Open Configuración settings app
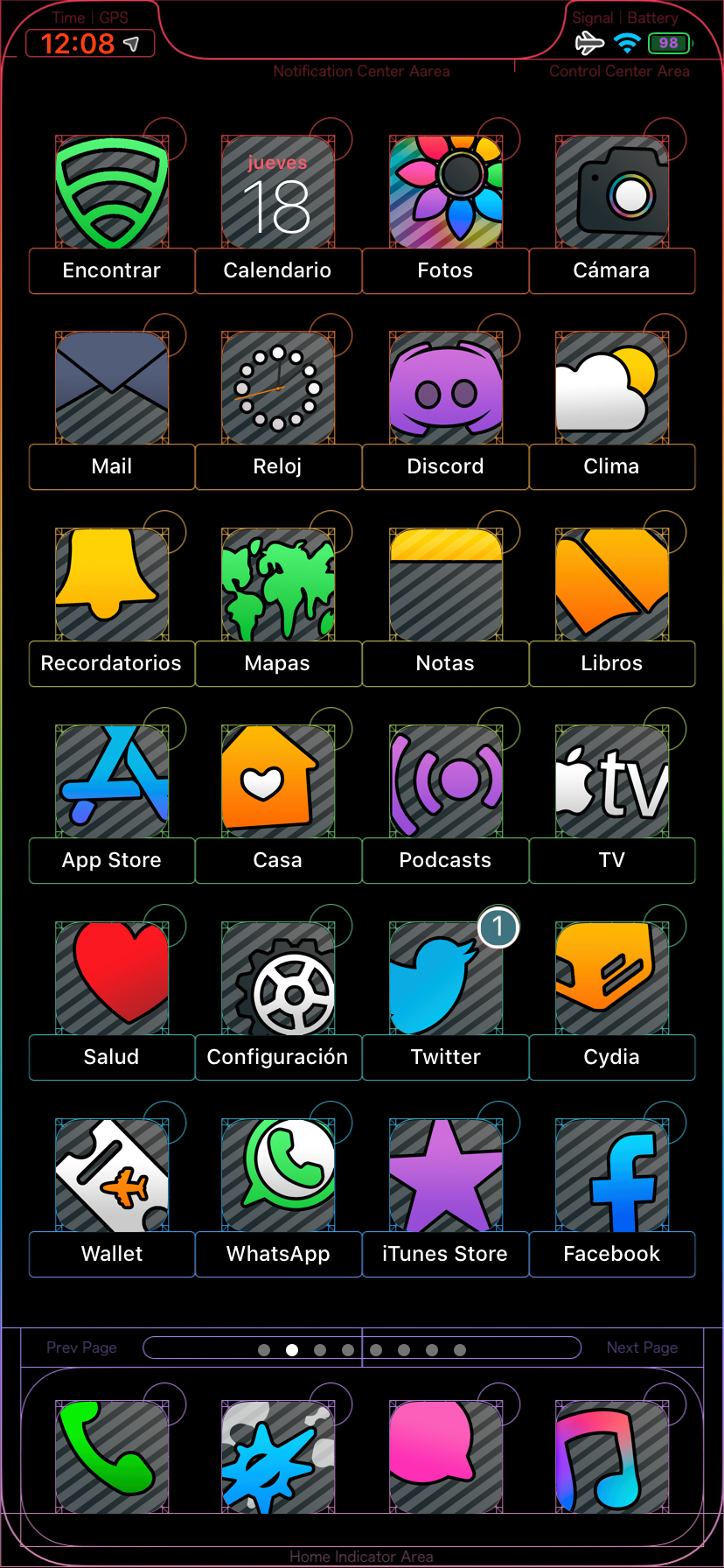Image resolution: width=724 pixels, height=1568 pixels. click(x=278, y=979)
